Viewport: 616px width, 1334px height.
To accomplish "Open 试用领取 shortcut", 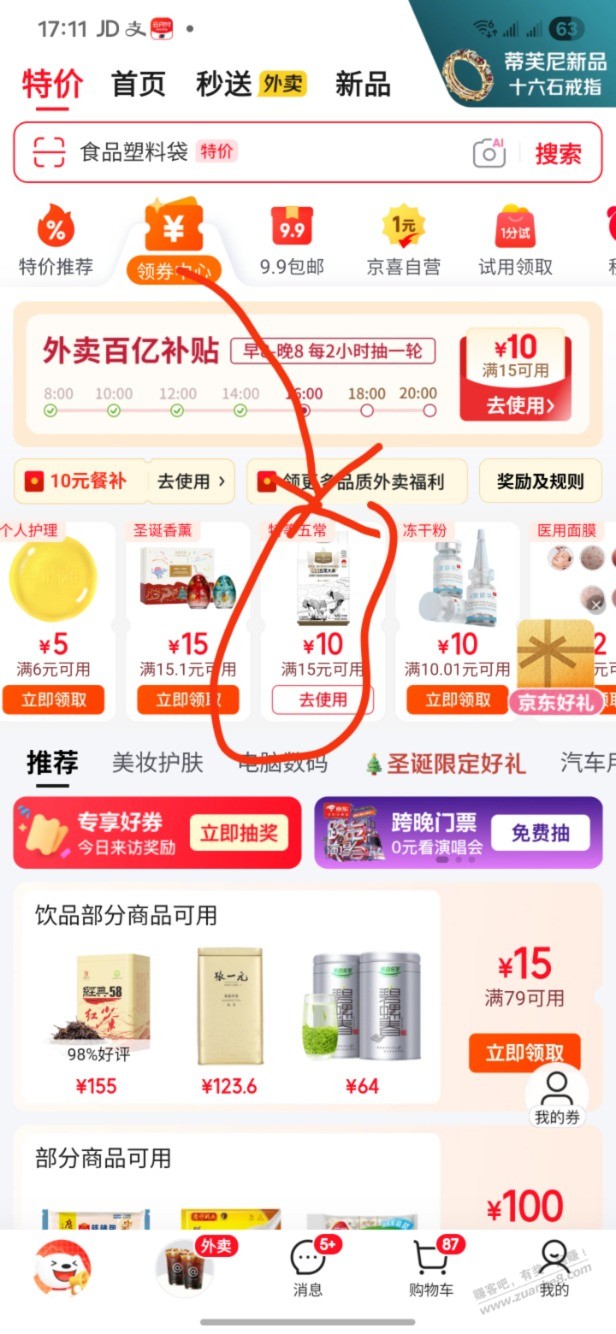I will [x=515, y=241].
